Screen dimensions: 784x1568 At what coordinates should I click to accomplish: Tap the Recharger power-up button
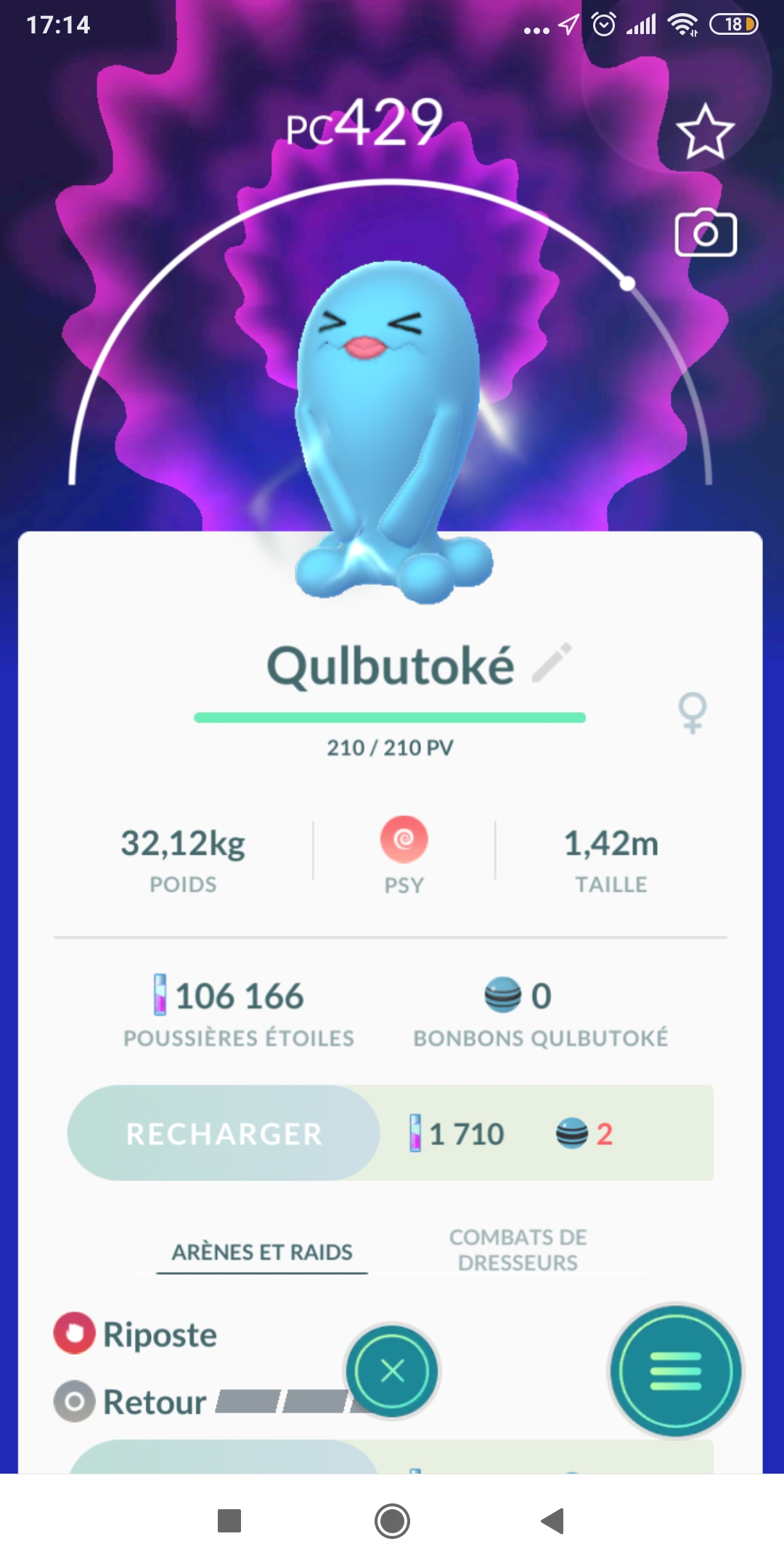pos(224,1133)
